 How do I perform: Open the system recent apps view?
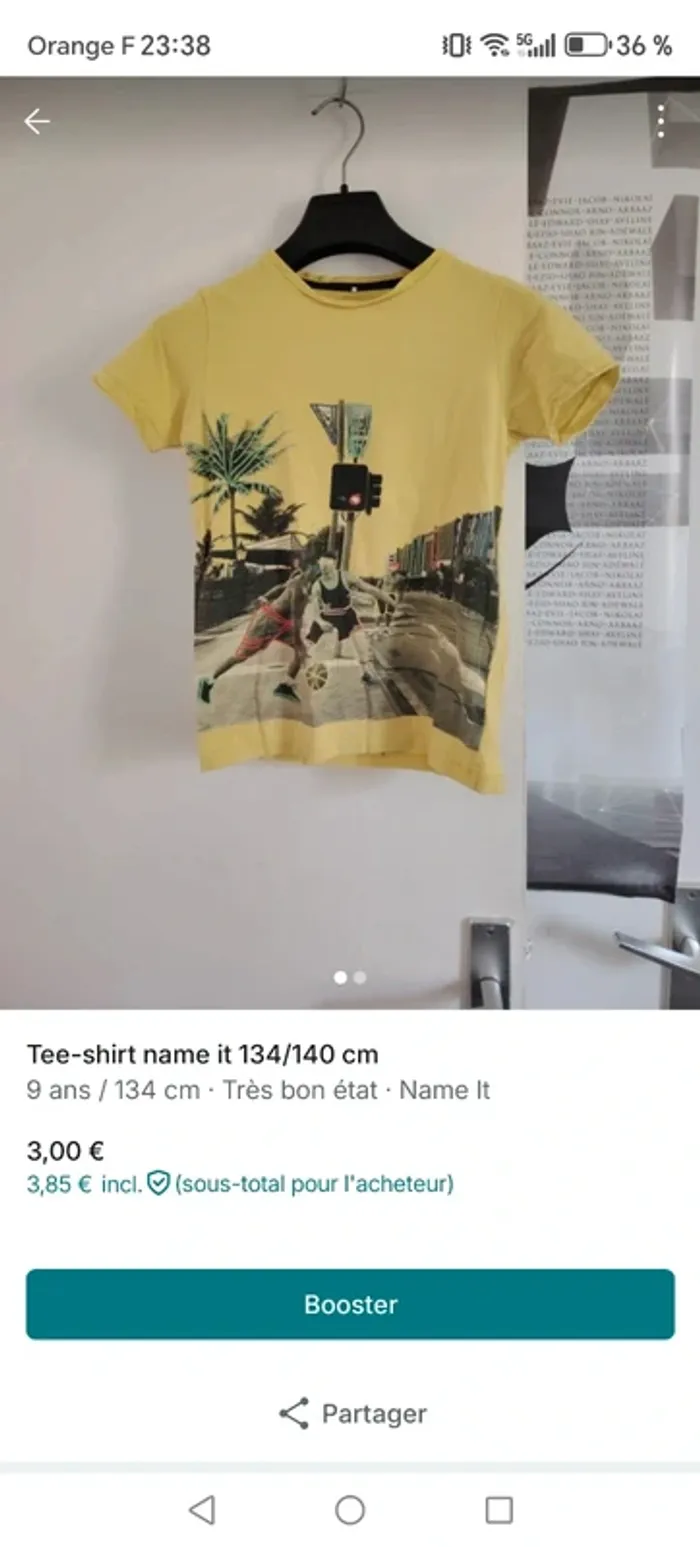click(499, 1509)
